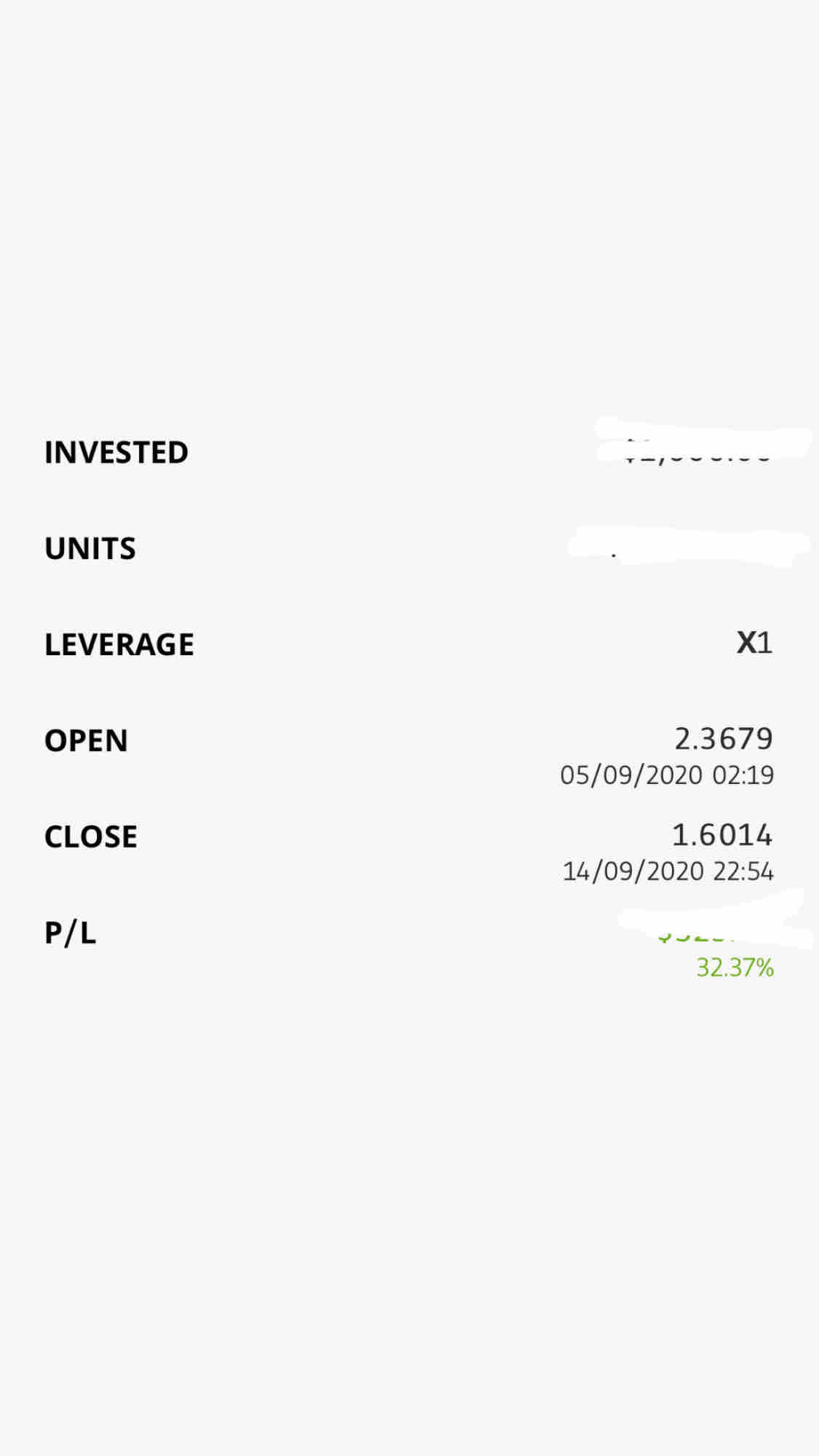Select the open price 2.3679

click(724, 737)
